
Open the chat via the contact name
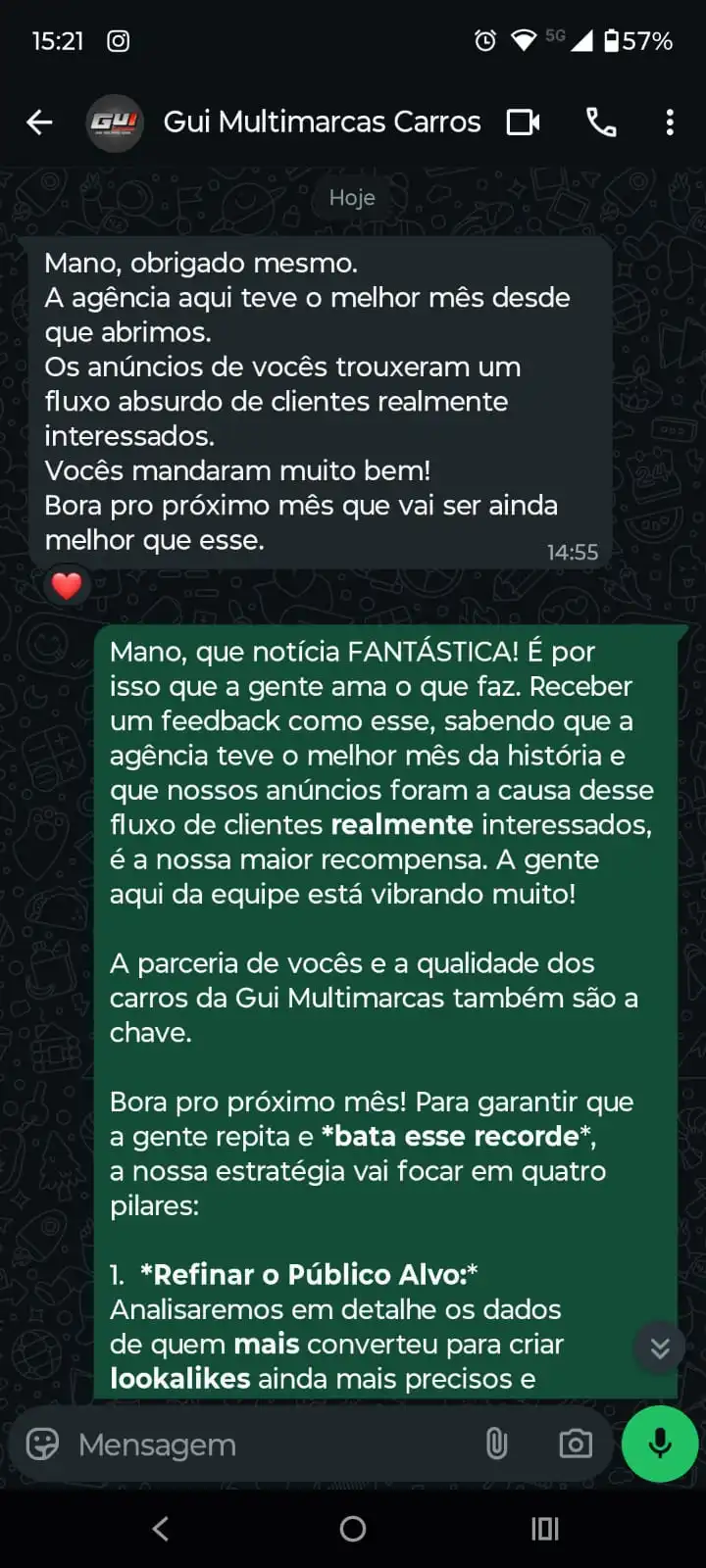[324, 122]
